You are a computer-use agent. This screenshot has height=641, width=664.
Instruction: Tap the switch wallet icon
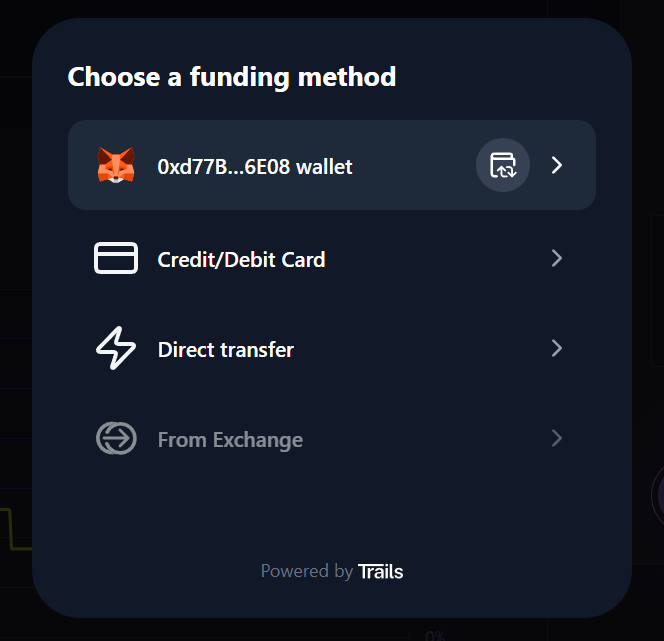click(502, 165)
